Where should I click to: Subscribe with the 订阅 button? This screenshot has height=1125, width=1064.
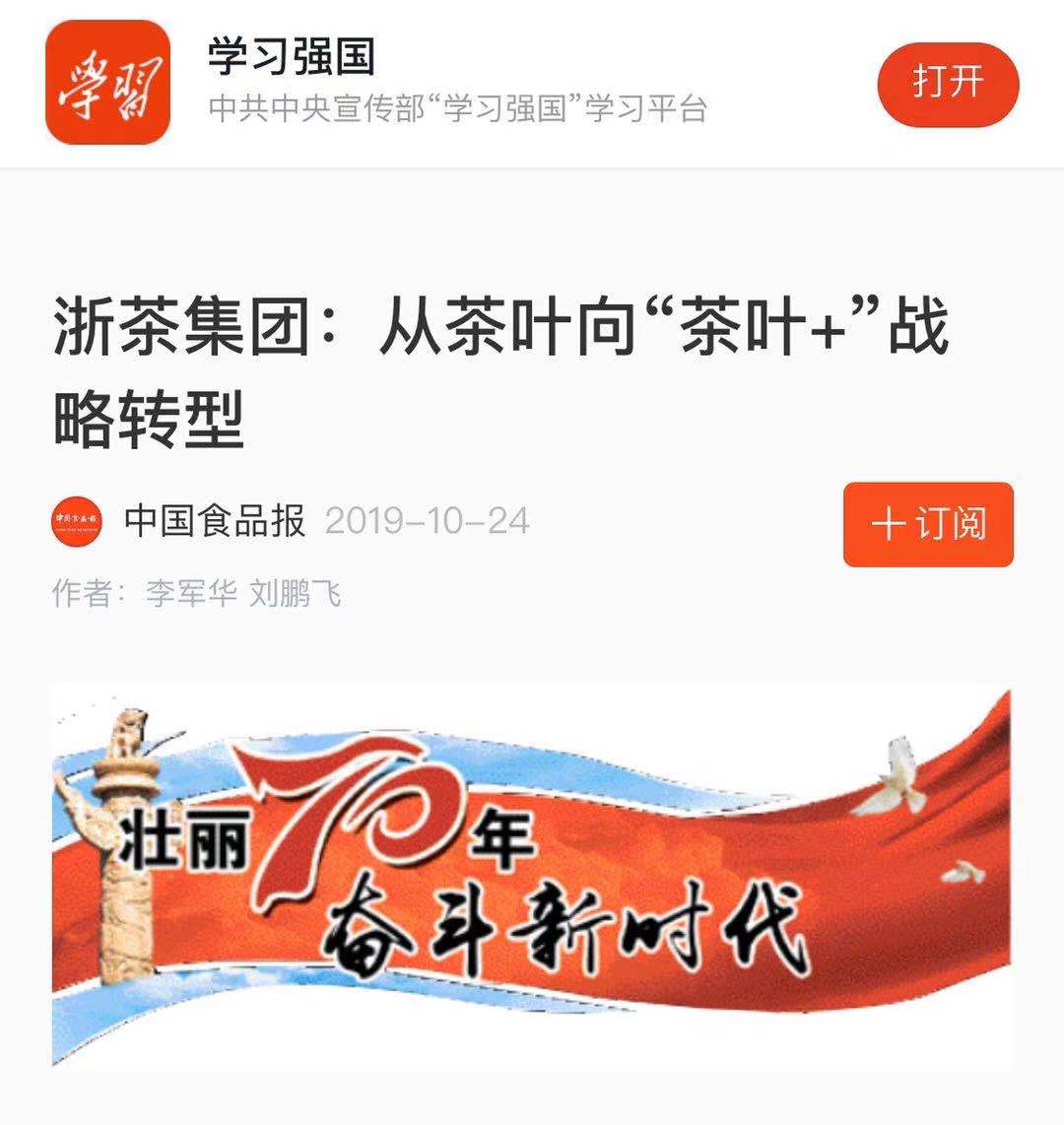click(928, 524)
